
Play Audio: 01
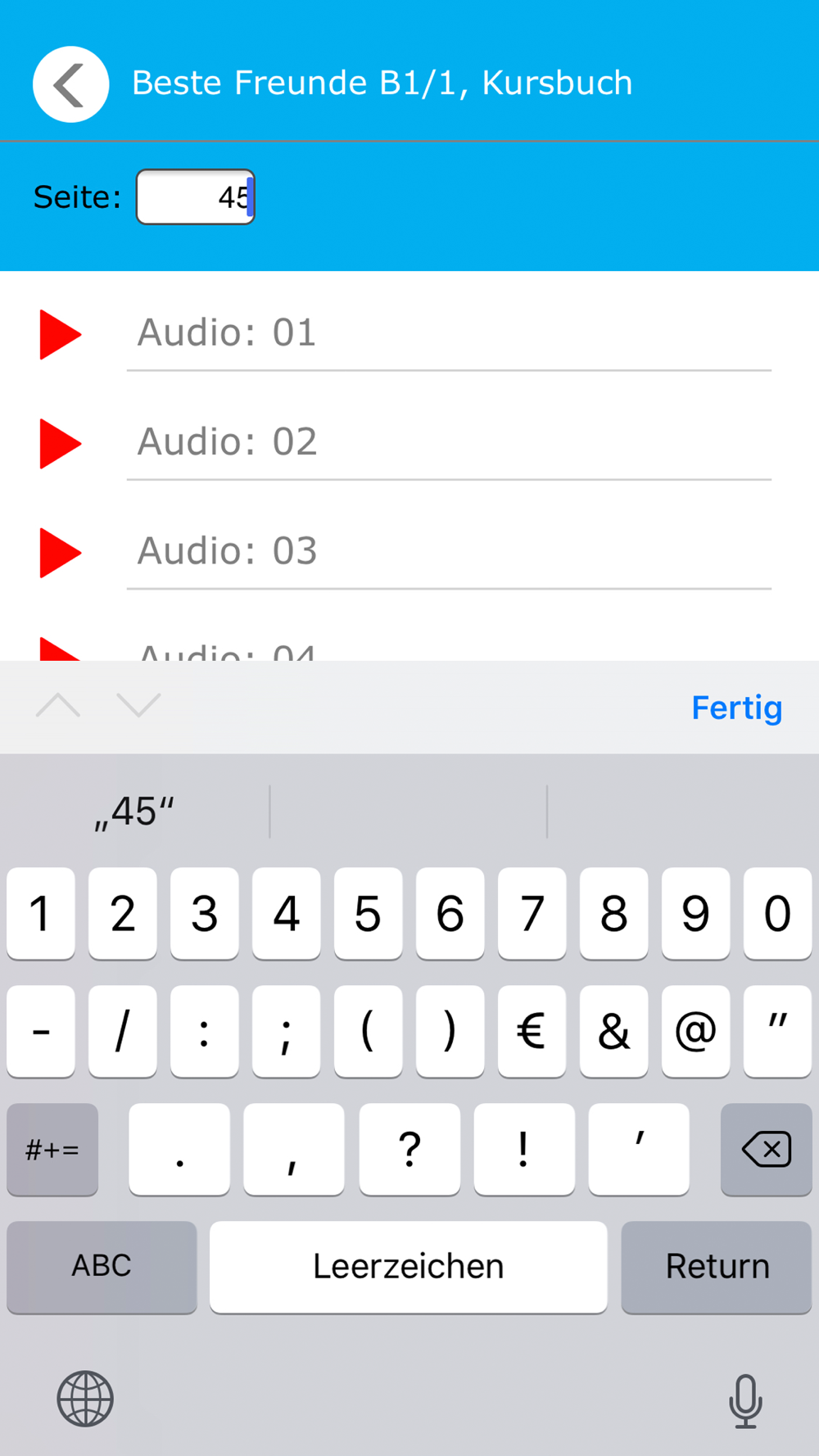pyautogui.click(x=61, y=334)
